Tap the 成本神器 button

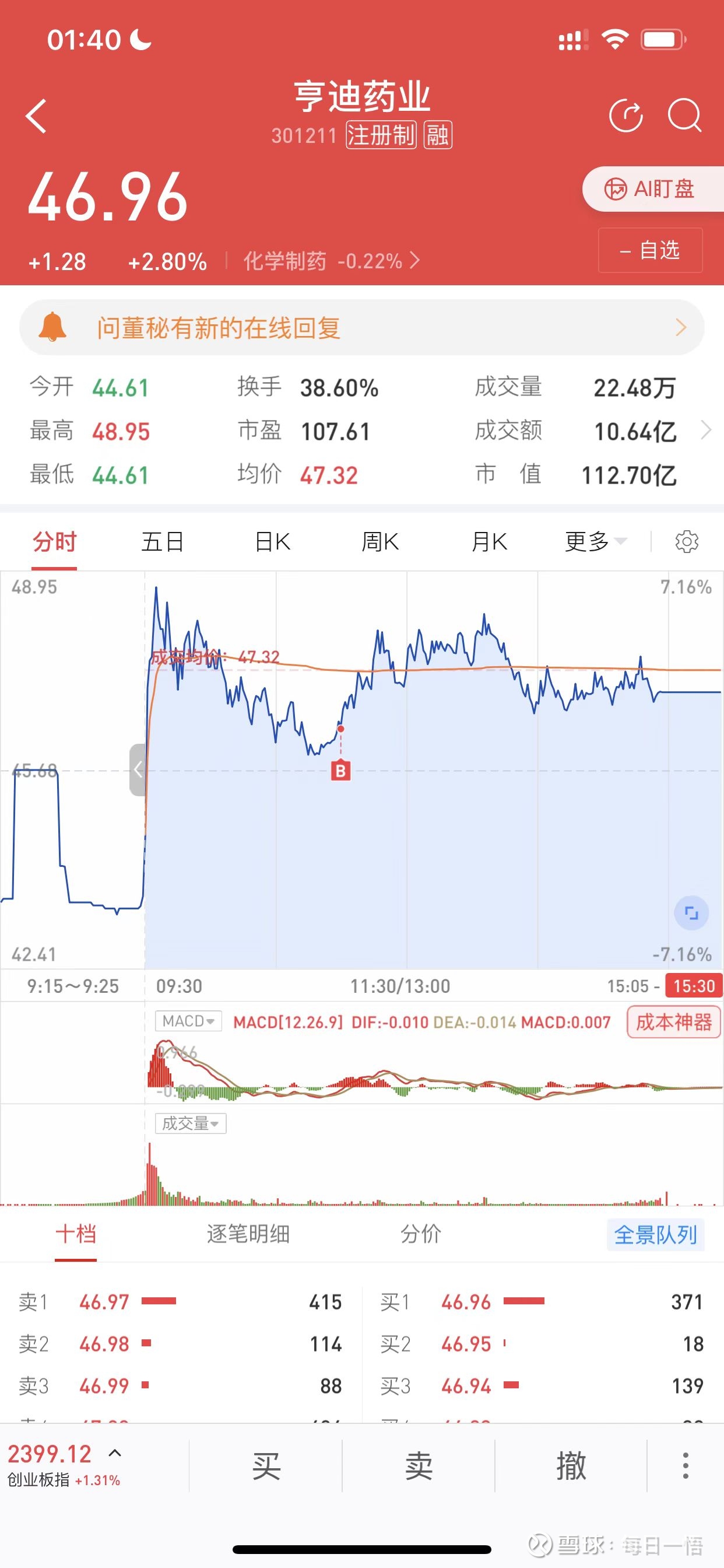tap(673, 1021)
